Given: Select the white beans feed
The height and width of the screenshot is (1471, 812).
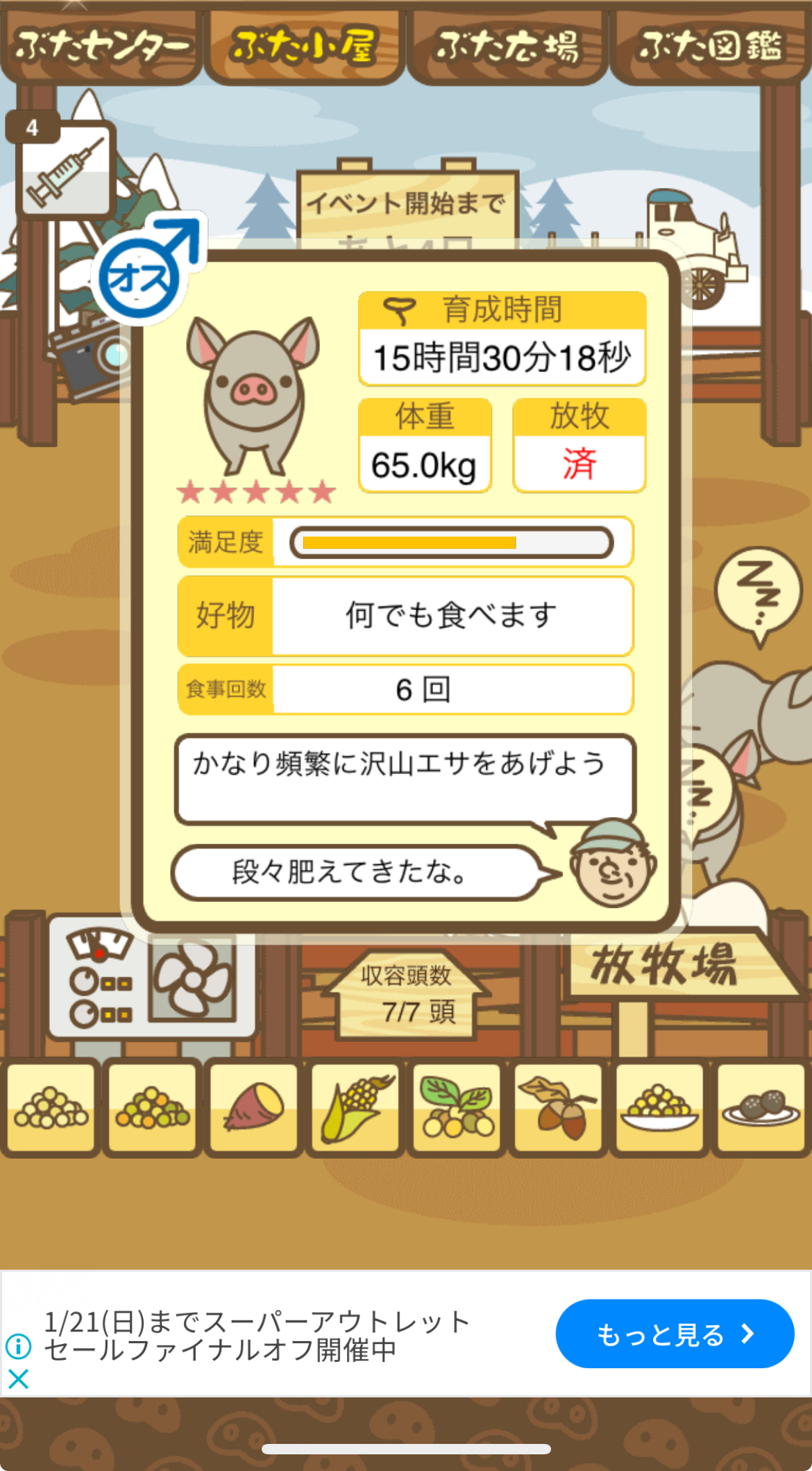Looking at the screenshot, I should 51,1107.
